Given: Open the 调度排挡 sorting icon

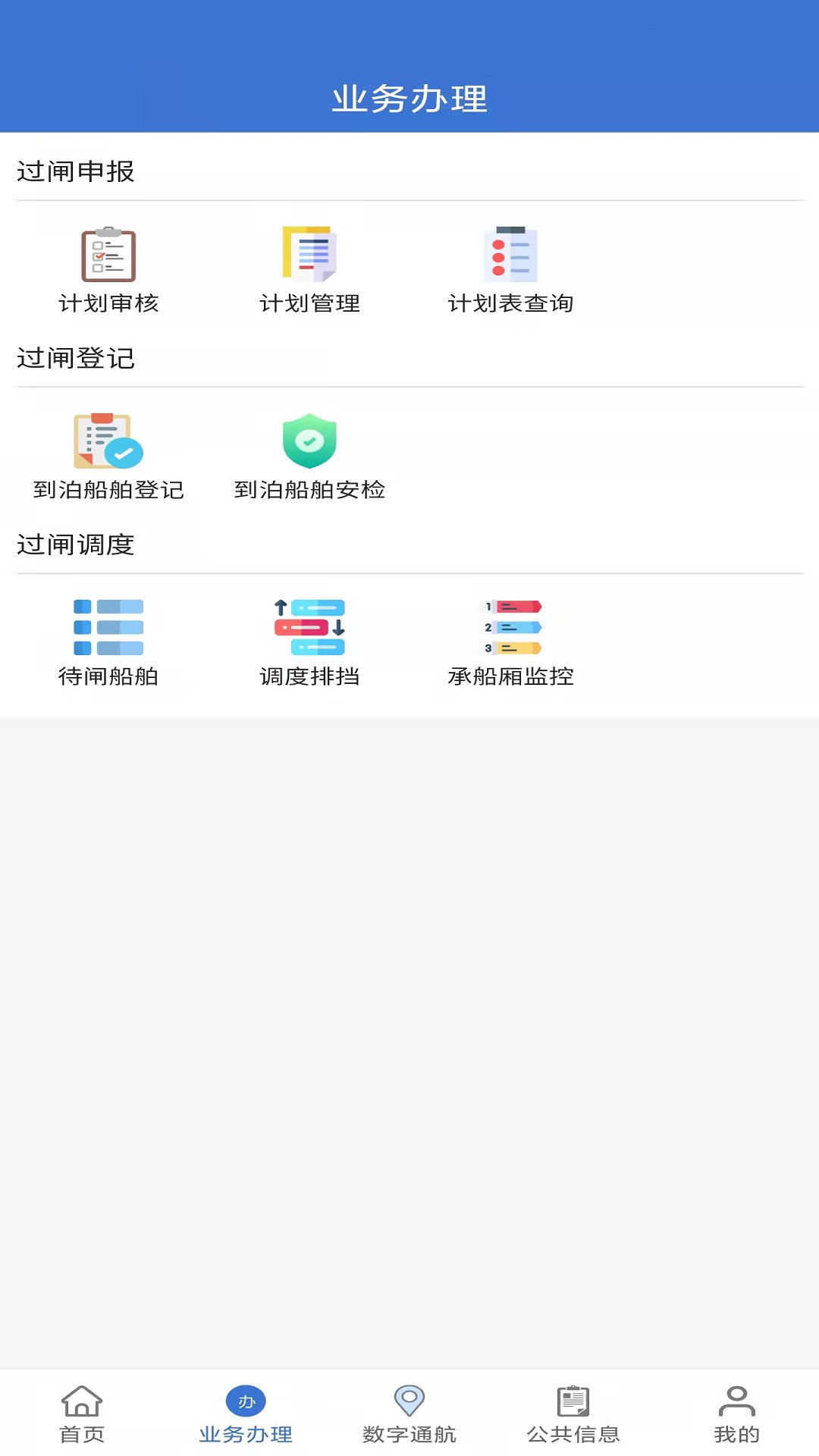Looking at the screenshot, I should pyautogui.click(x=309, y=627).
